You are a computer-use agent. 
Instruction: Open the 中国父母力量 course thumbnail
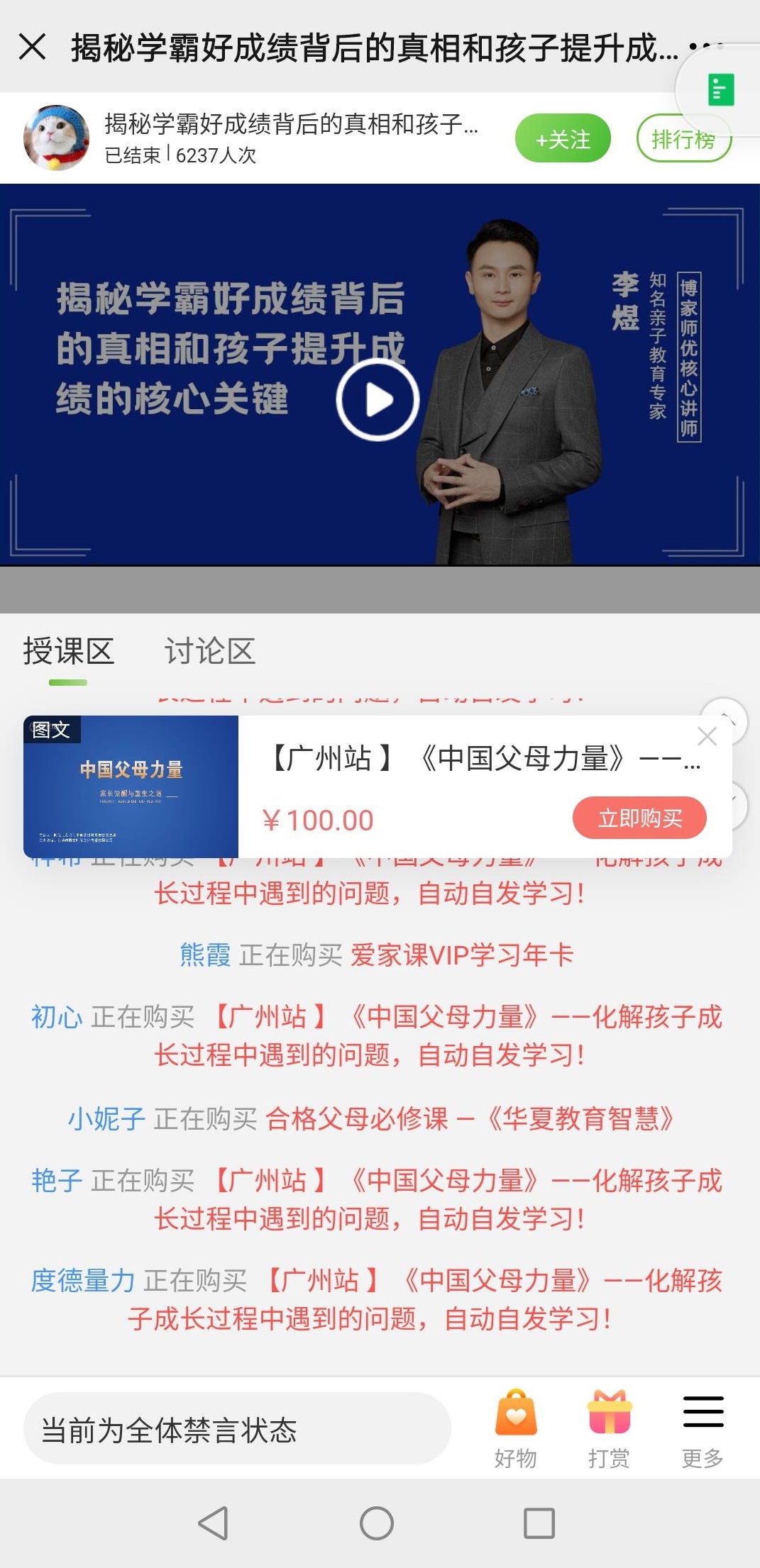[x=131, y=786]
